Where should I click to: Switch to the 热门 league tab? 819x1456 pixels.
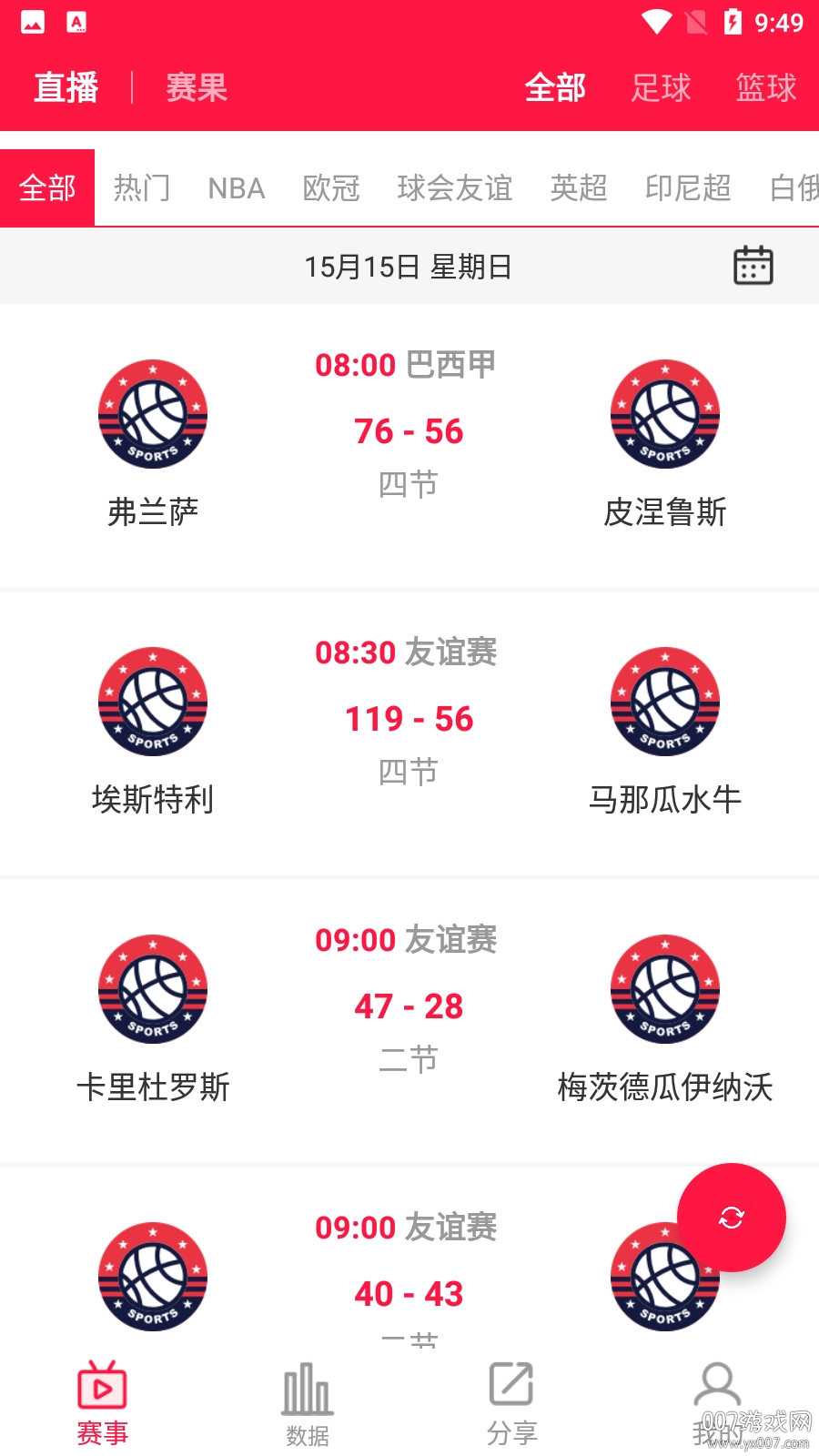[141, 188]
